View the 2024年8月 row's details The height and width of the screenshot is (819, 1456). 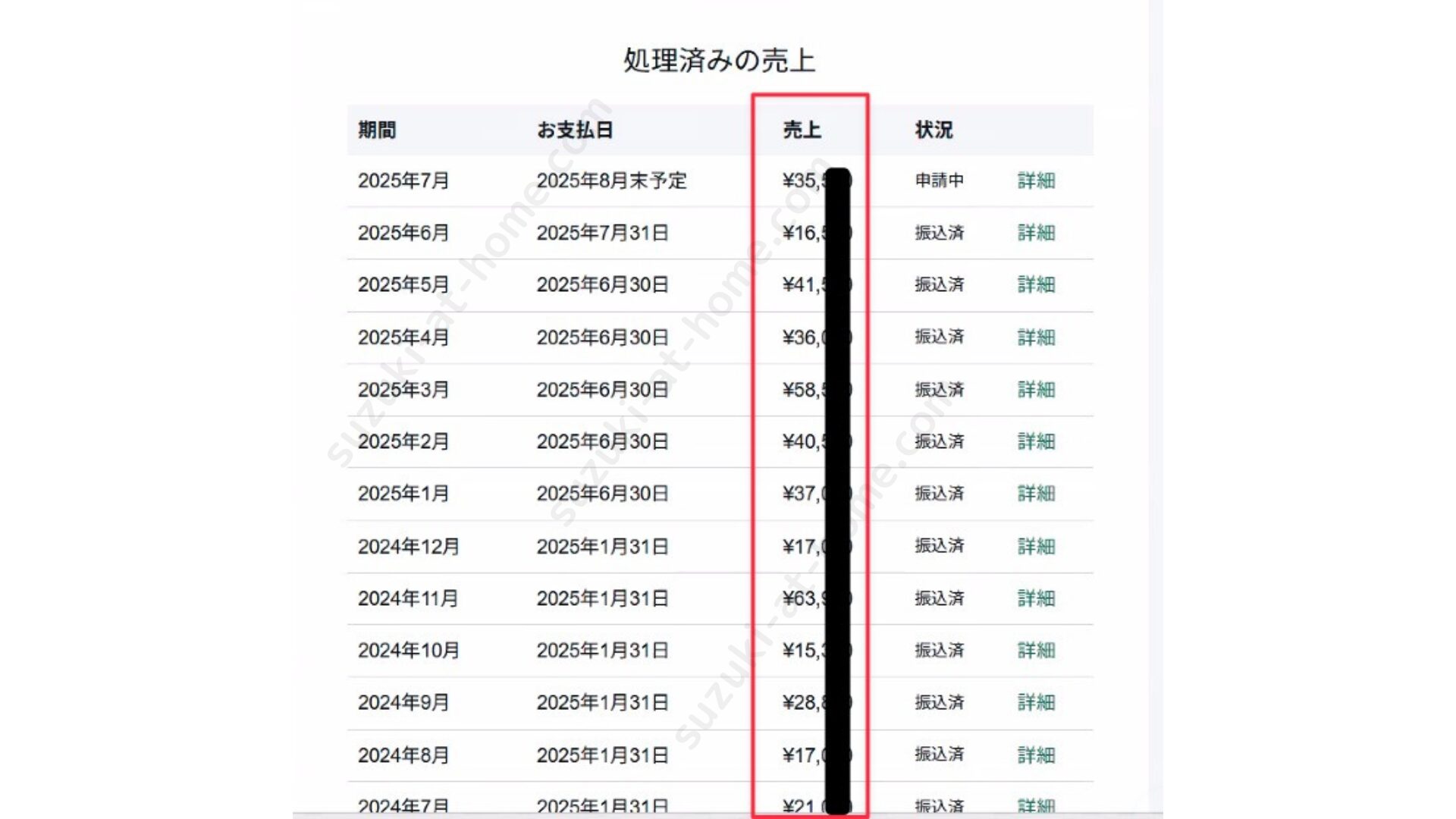tap(1036, 755)
